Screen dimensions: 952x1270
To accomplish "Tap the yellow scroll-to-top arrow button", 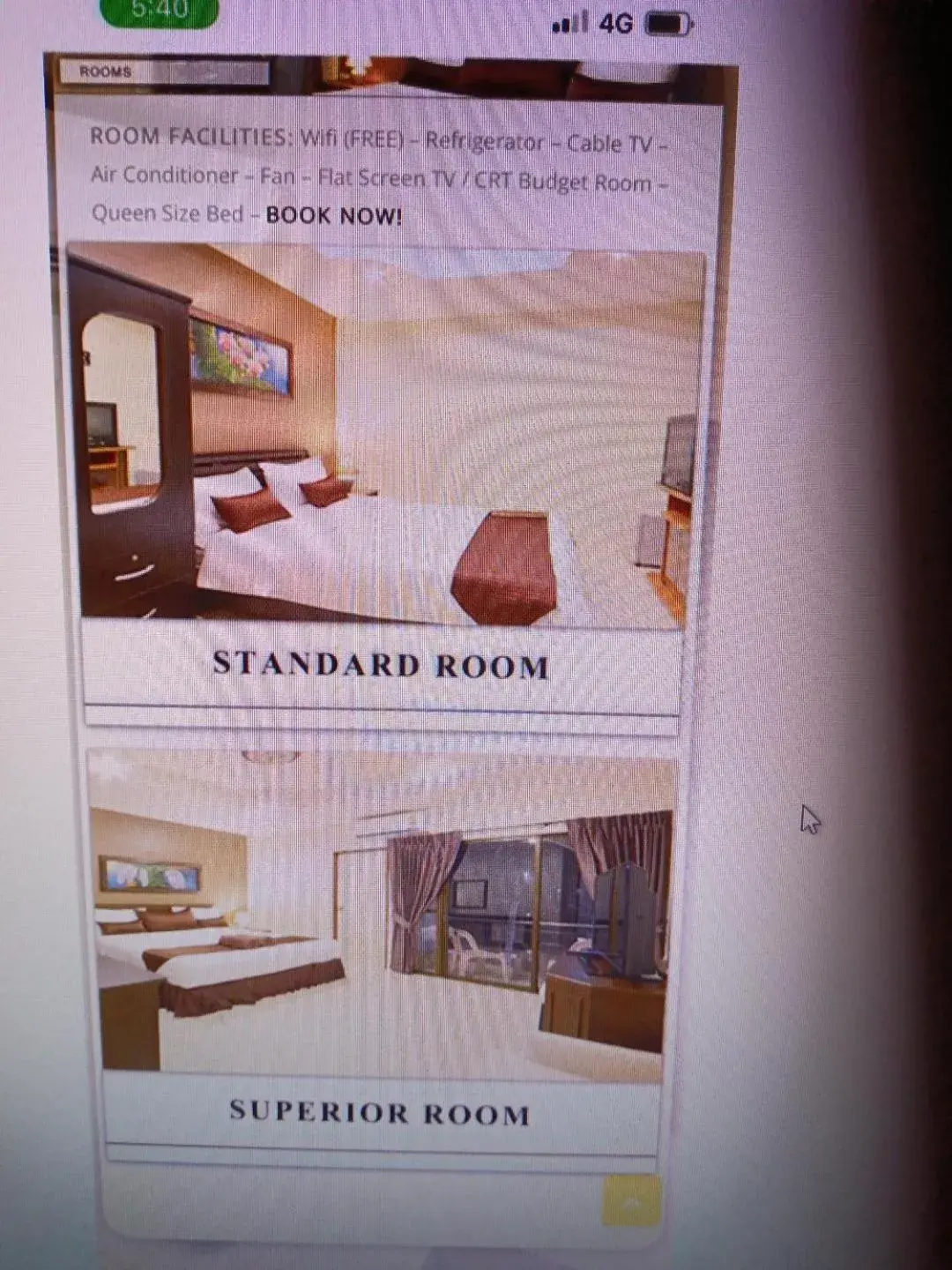I will 631,1201.
